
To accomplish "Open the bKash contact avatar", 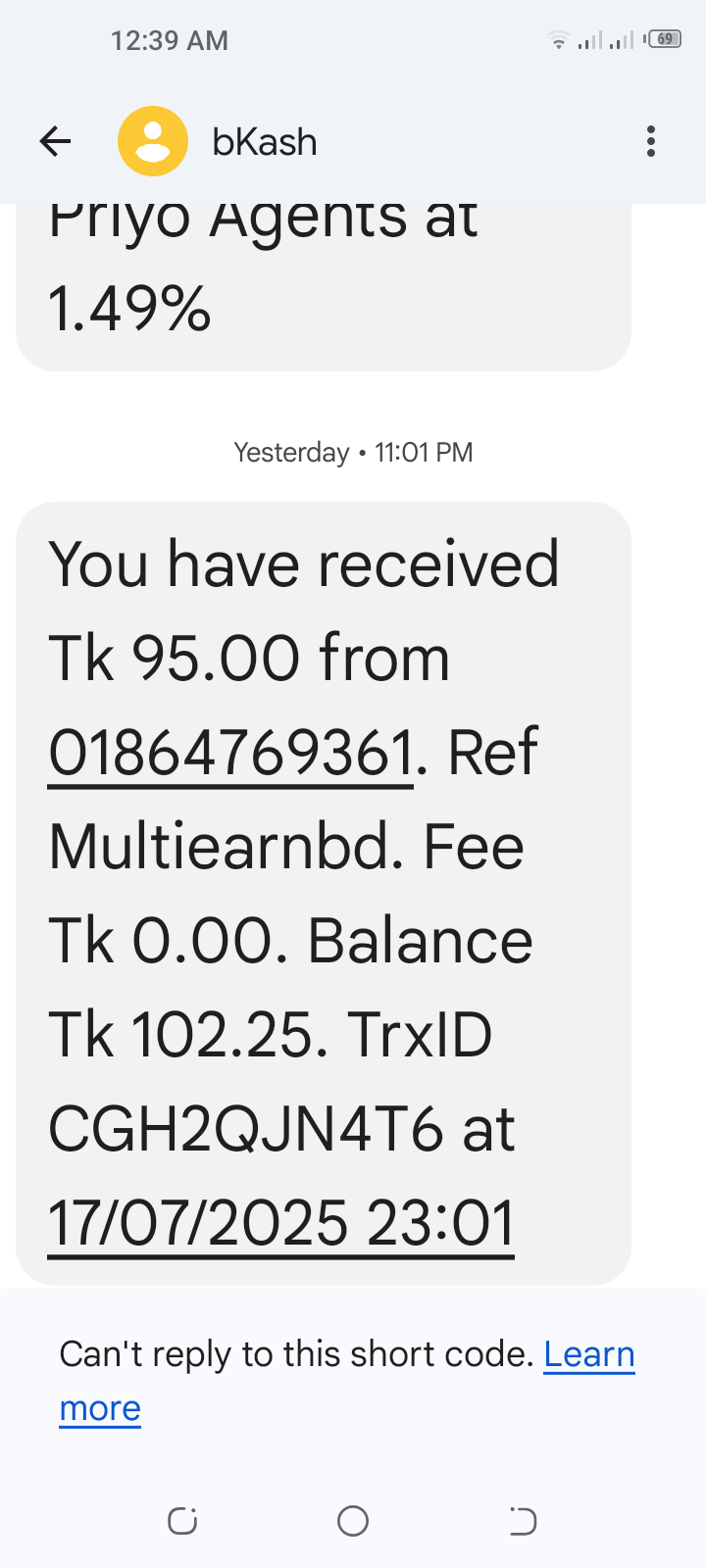I will pos(153,142).
